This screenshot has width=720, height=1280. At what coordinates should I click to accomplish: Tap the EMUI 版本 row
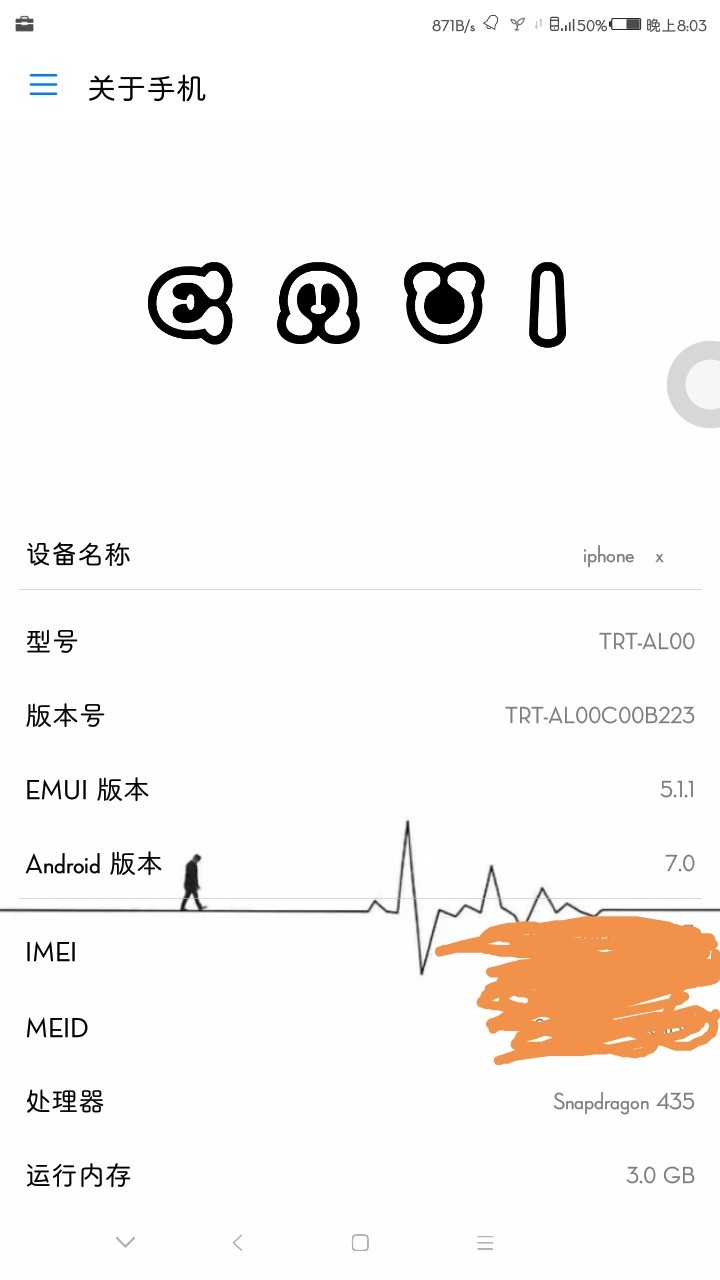click(x=360, y=789)
